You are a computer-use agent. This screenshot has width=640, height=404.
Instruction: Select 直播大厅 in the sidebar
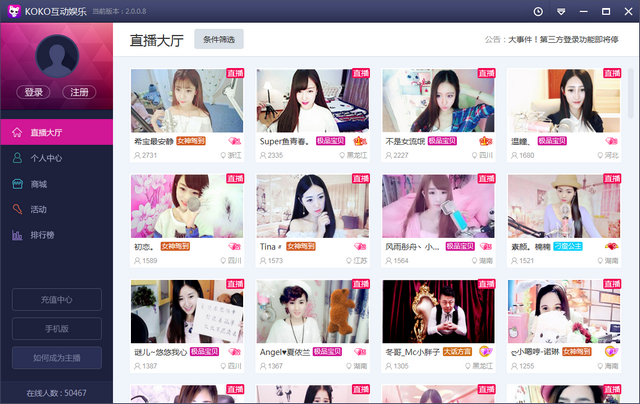(45, 132)
